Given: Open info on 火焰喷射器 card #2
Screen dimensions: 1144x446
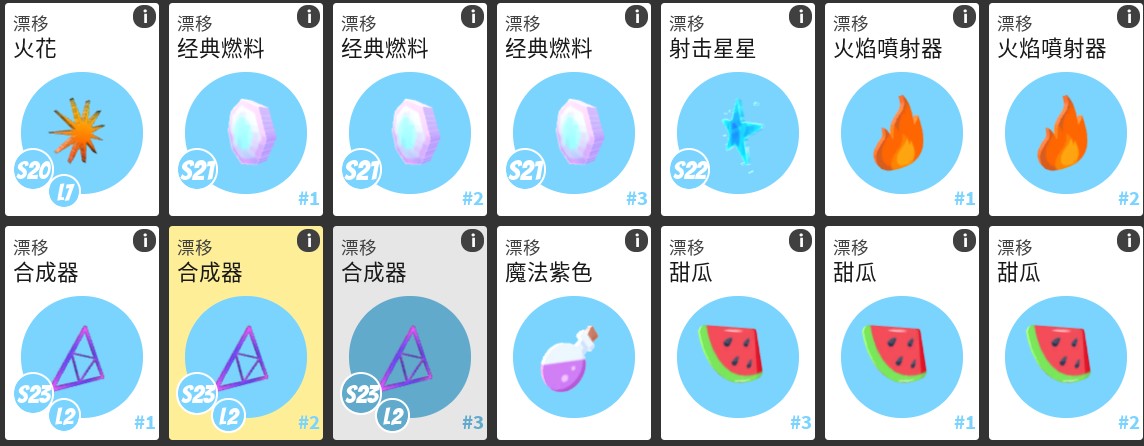Looking at the screenshot, I should [1128, 17].
